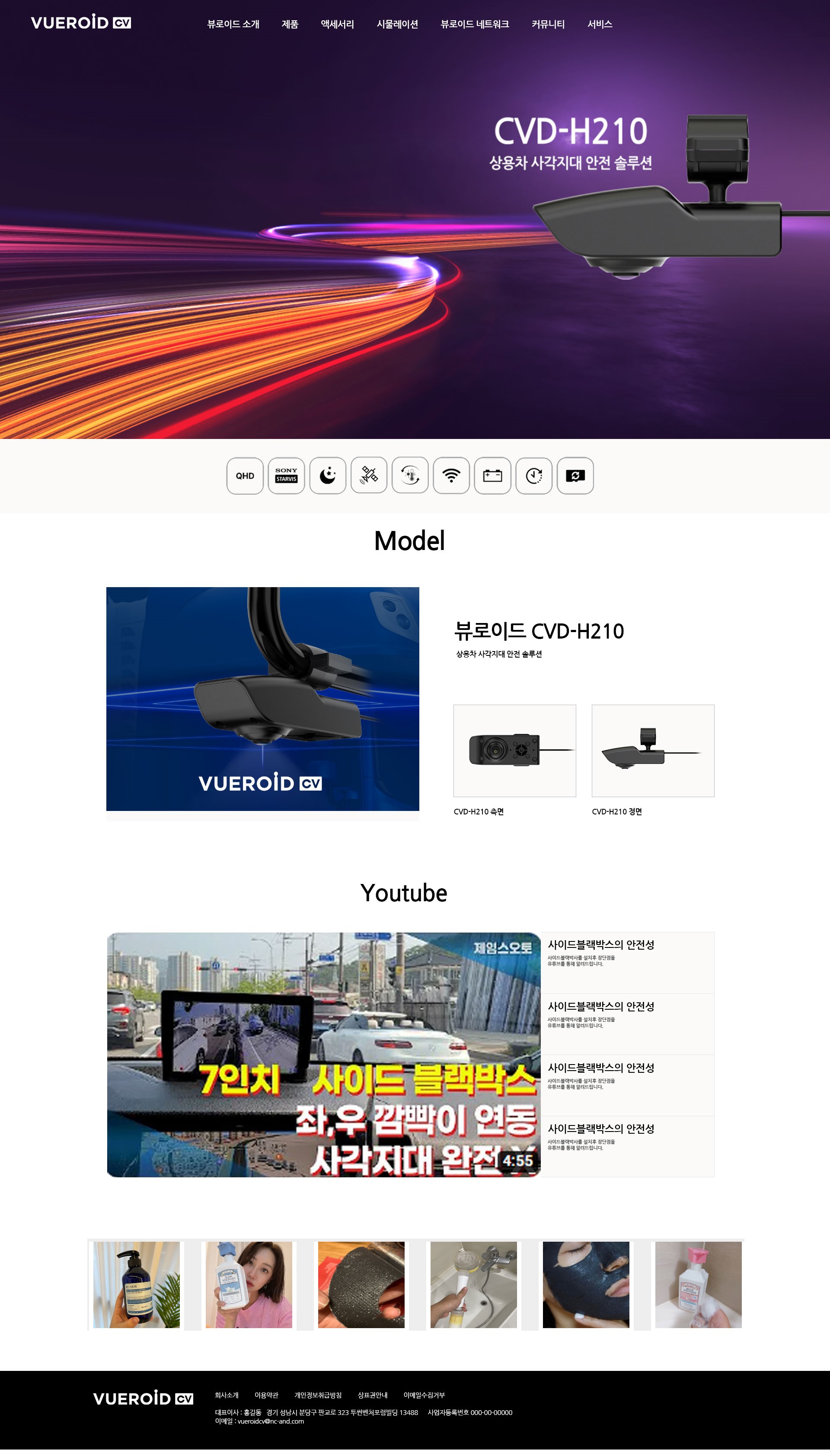Open the 액세서리 menu
The image size is (830, 1456).
point(337,24)
